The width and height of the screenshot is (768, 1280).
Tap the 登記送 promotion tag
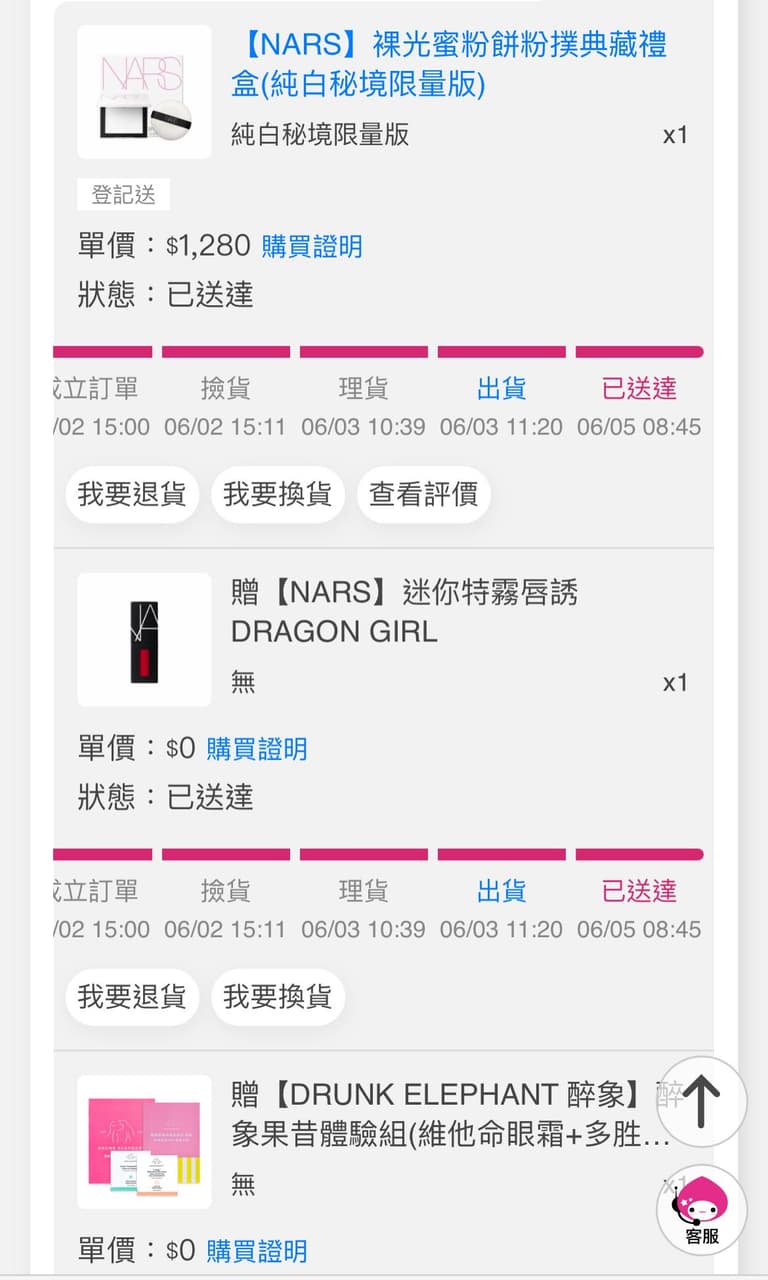tap(124, 195)
